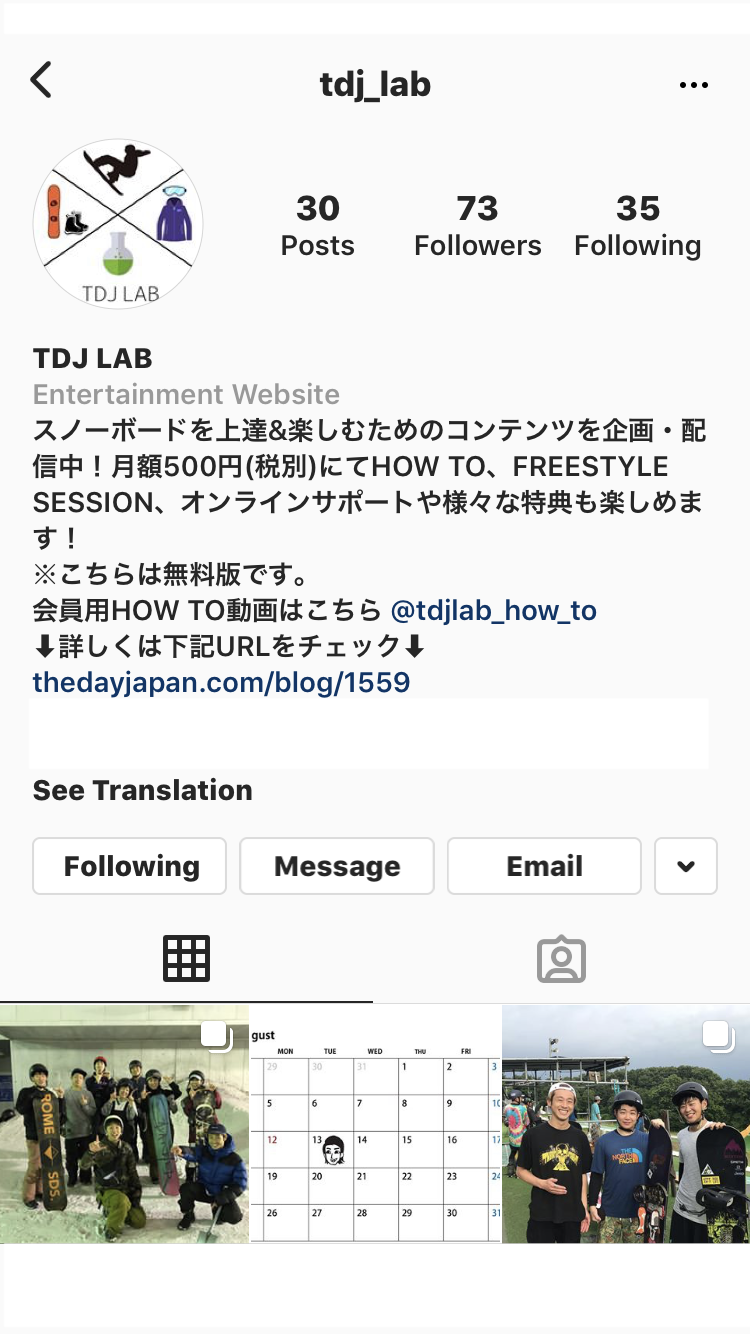Image resolution: width=750 pixels, height=1334 pixels.
Task: Open the @tdjlab_how_to mention link
Action: pos(493,610)
